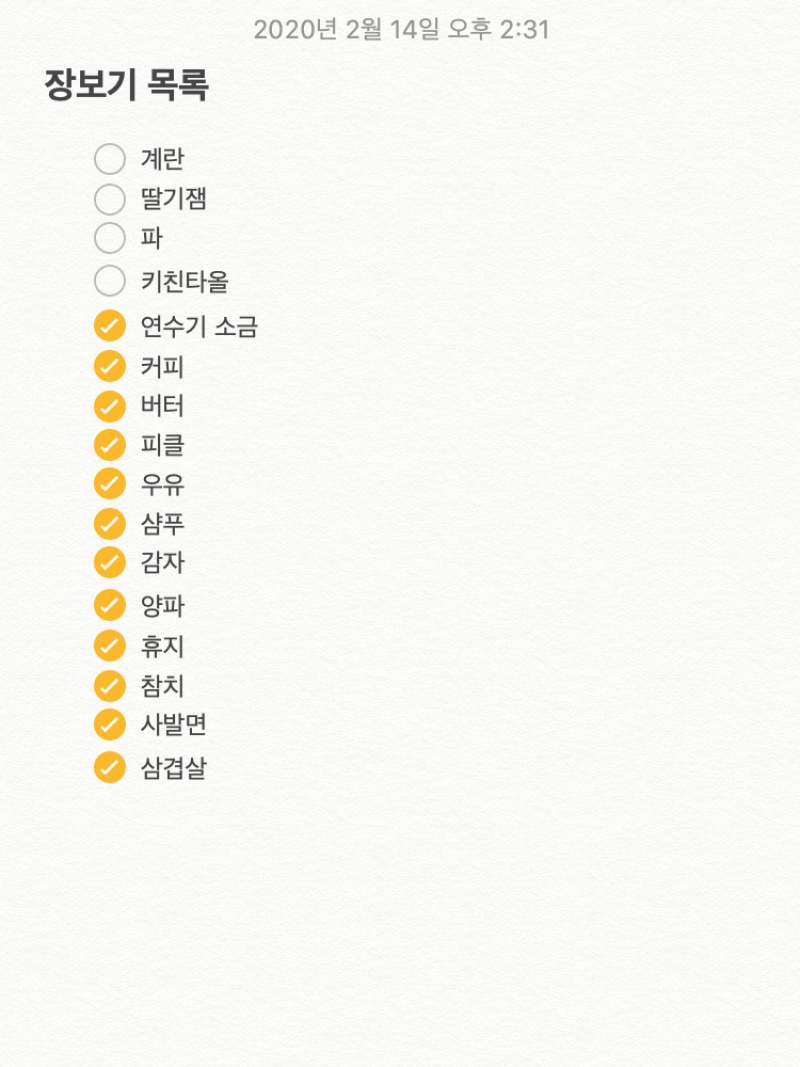
Task: Untick the 휴지 item
Action: pyautogui.click(x=109, y=647)
